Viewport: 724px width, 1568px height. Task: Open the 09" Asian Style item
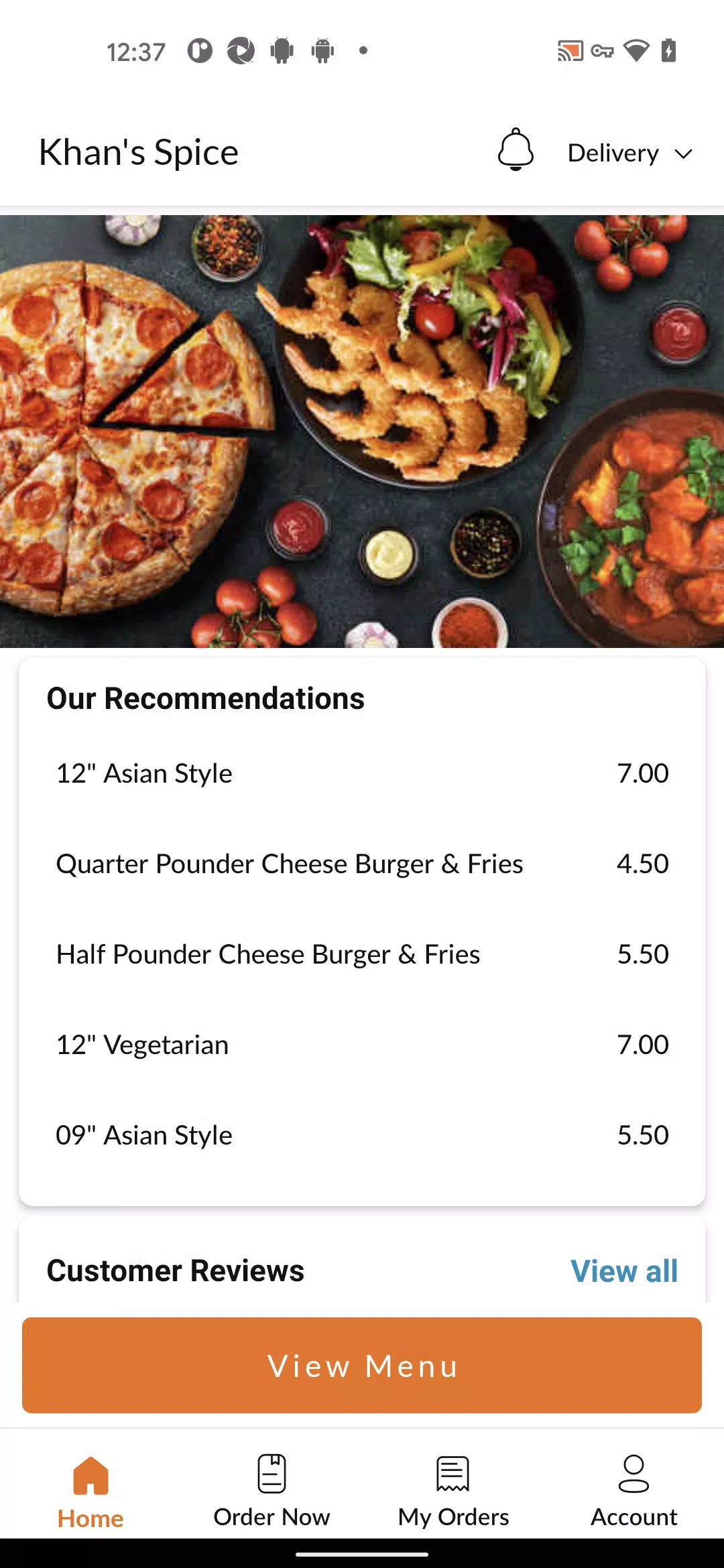click(x=362, y=1135)
